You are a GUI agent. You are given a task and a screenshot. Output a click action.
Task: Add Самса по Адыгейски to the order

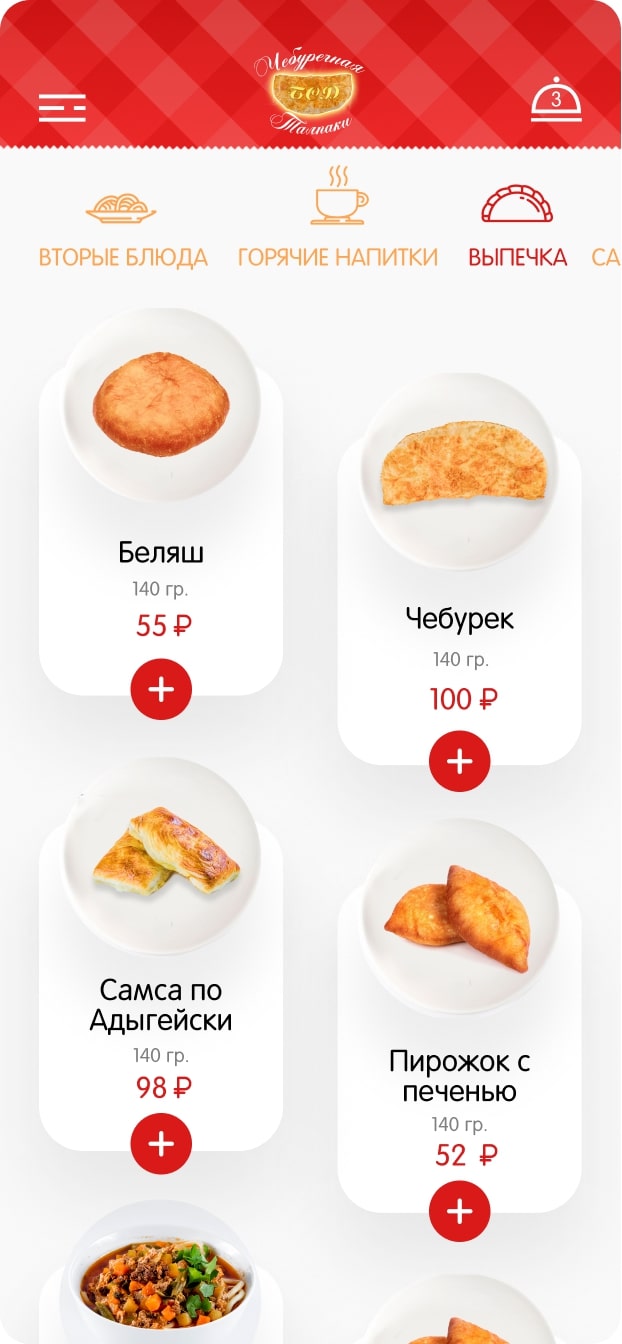tap(161, 1144)
